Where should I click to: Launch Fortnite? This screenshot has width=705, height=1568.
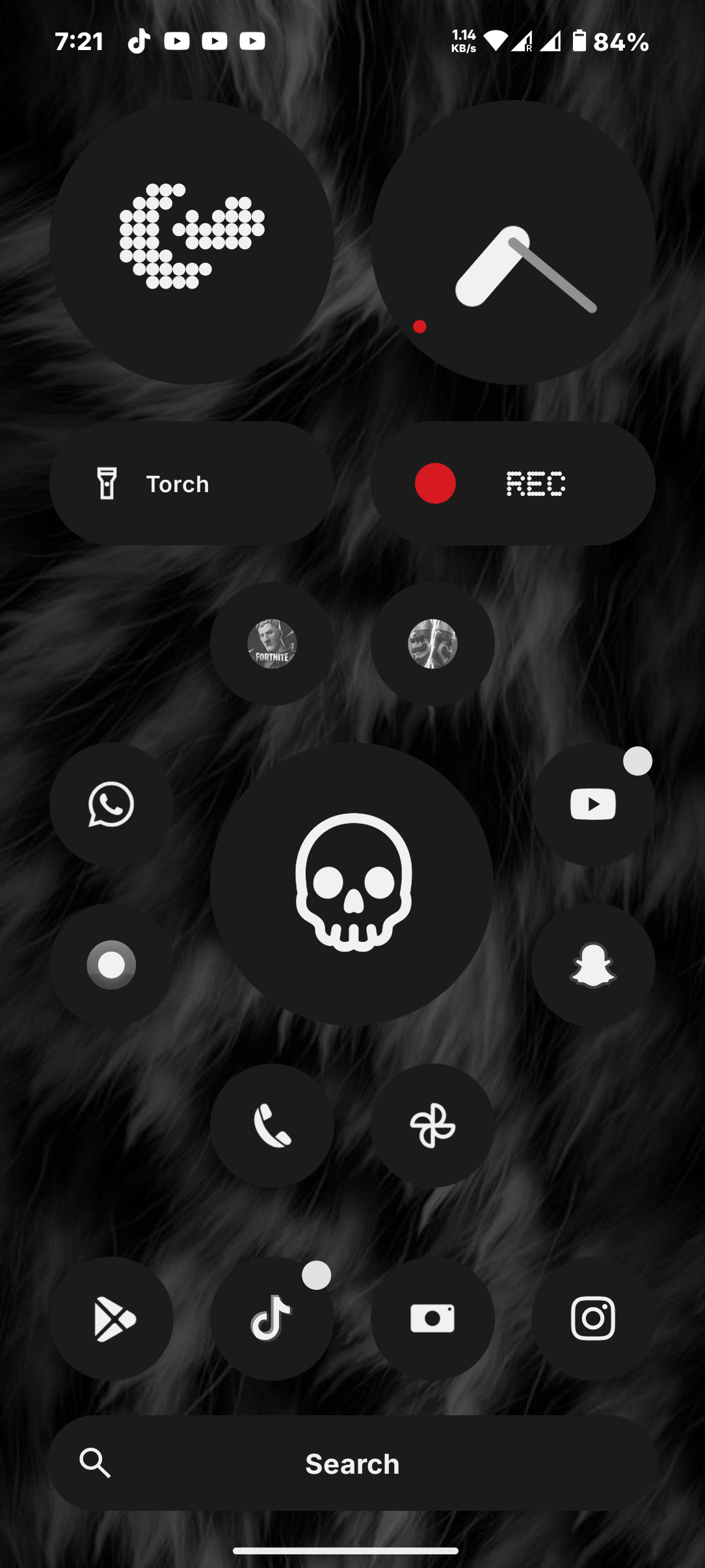tap(272, 644)
